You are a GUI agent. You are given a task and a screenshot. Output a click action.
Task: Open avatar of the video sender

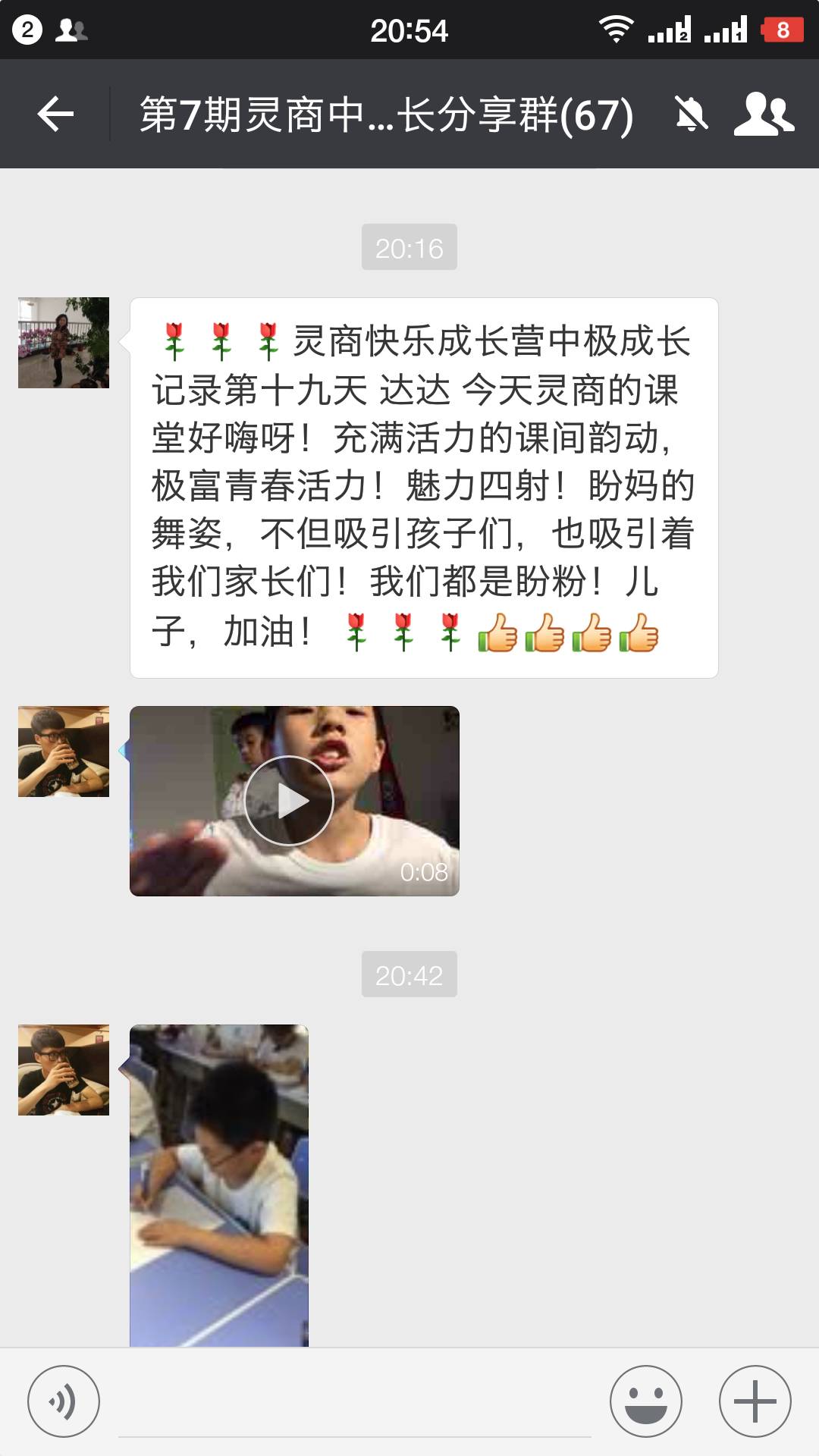coord(64,752)
